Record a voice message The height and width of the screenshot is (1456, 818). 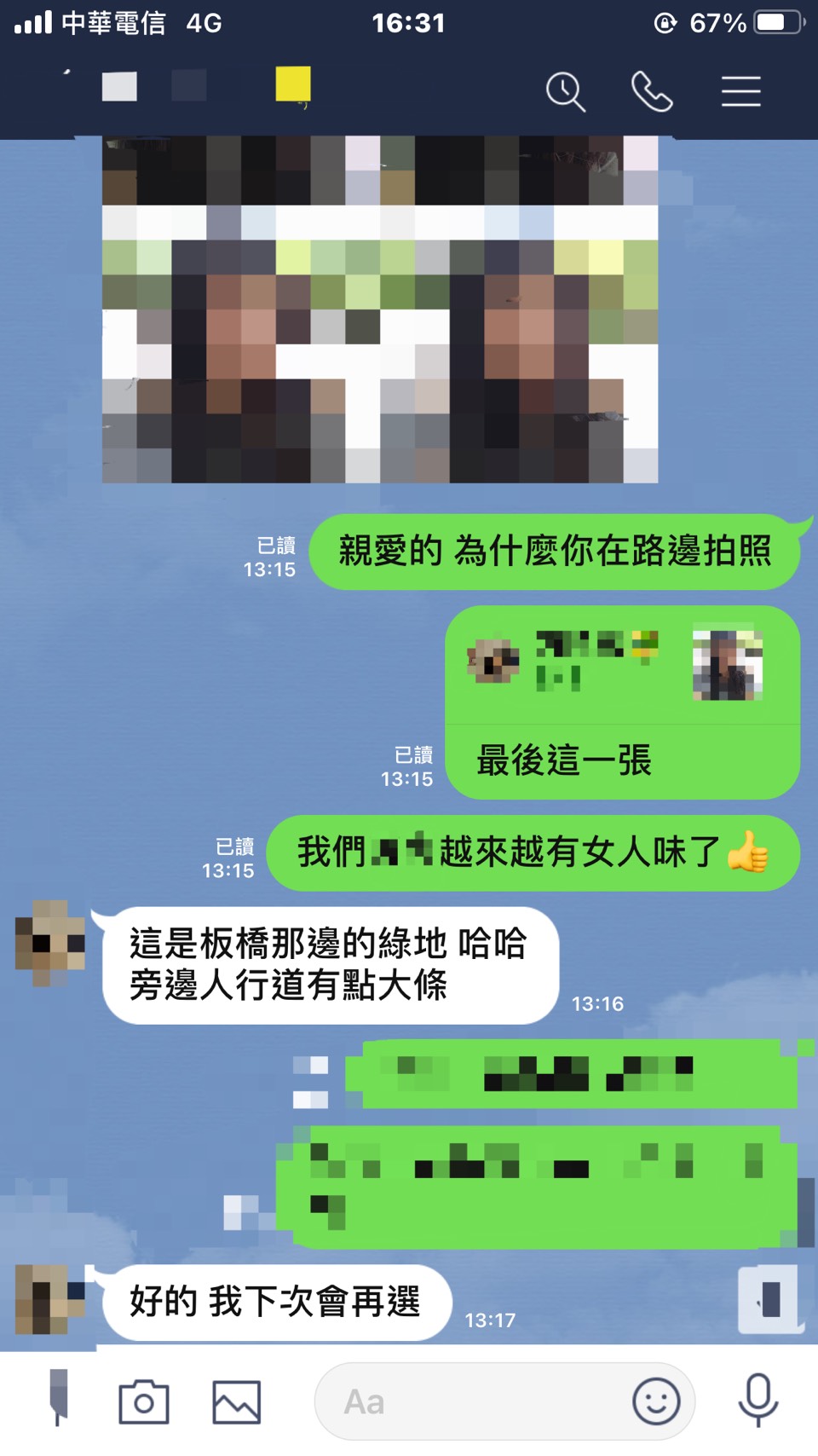[x=758, y=1400]
